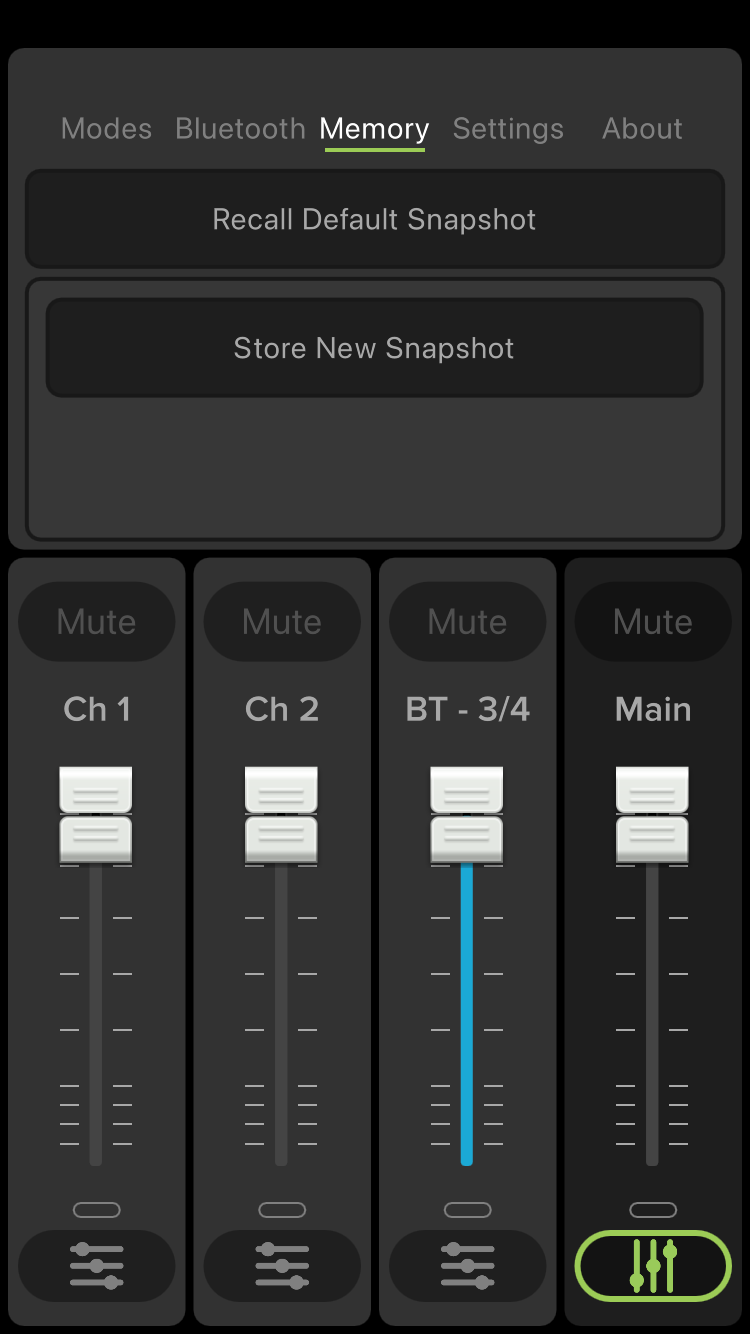Tap the BT - 3/4 fader knob

467,815
